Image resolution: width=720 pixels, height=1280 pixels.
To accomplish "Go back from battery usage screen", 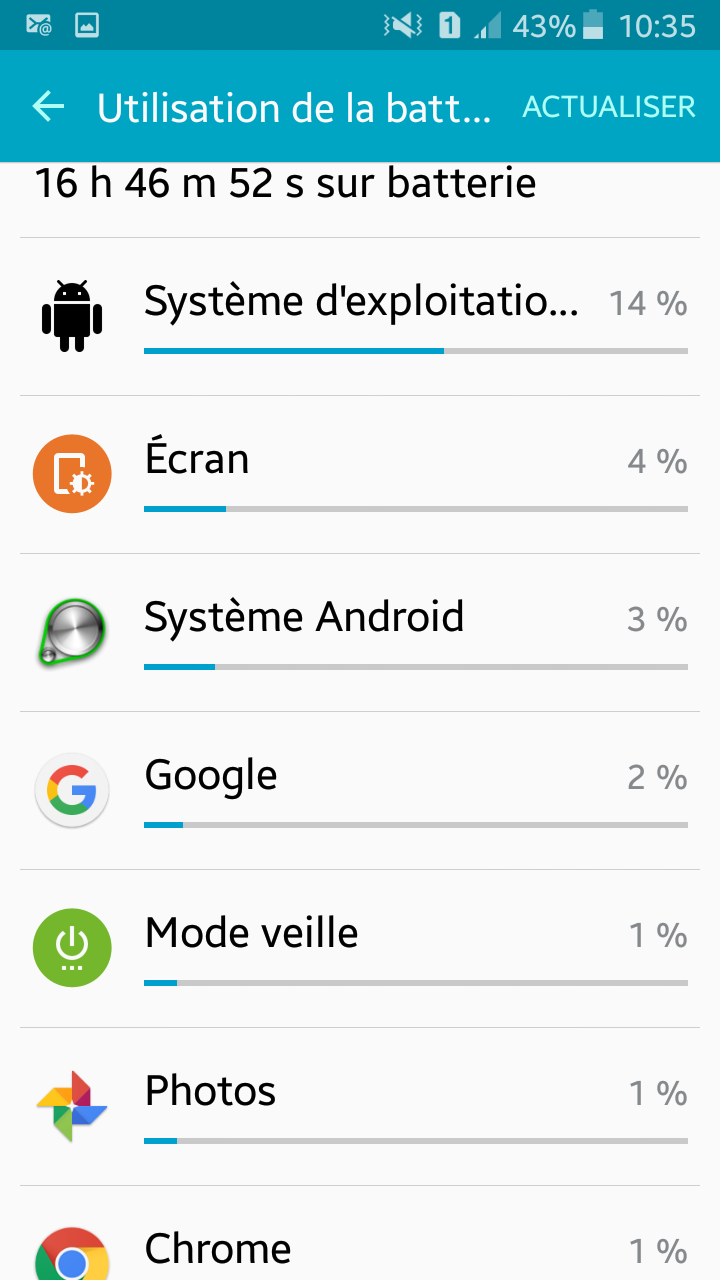I will [48, 106].
